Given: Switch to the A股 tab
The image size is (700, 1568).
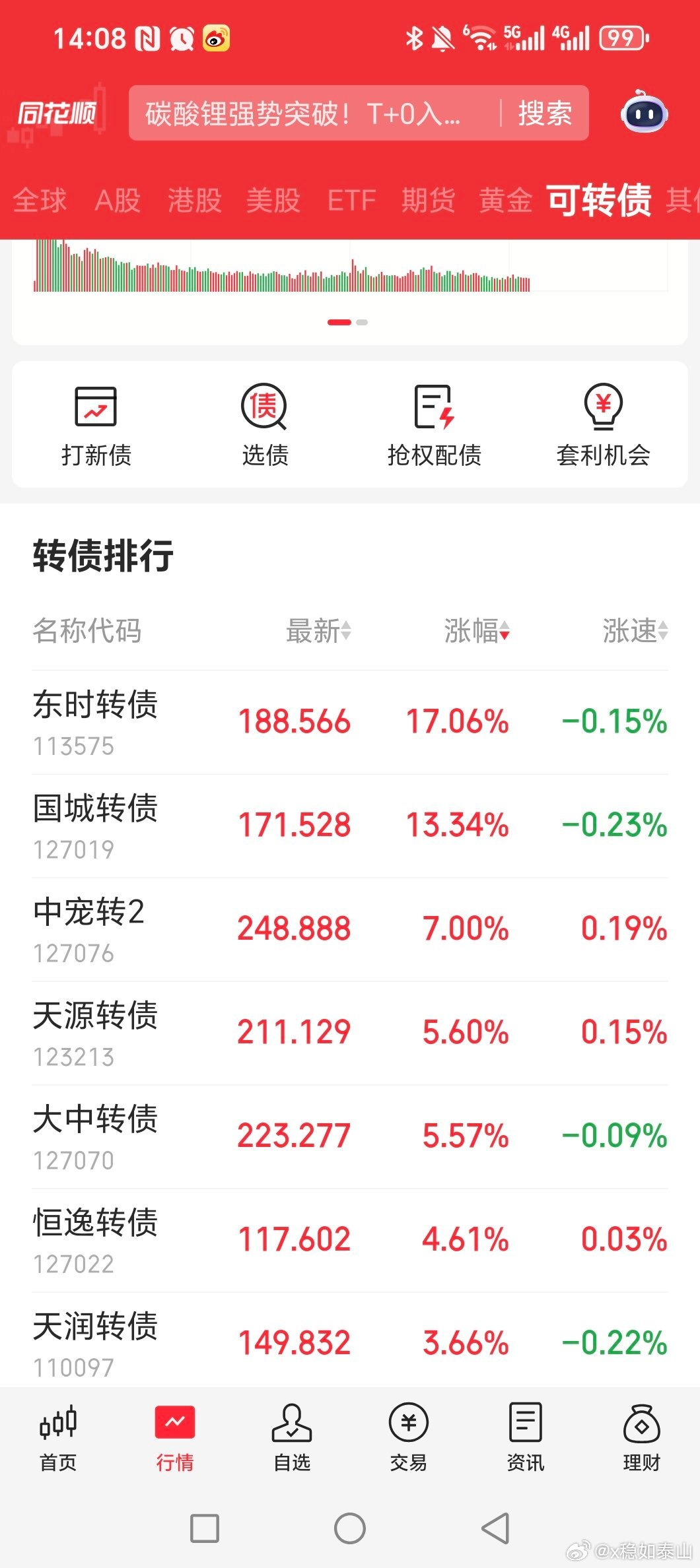Looking at the screenshot, I should click(x=116, y=201).
